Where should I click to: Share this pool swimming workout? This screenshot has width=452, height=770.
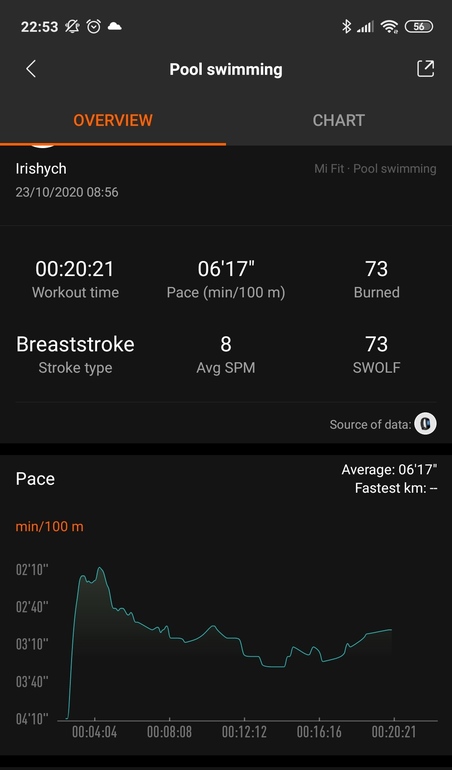pyautogui.click(x=425, y=69)
